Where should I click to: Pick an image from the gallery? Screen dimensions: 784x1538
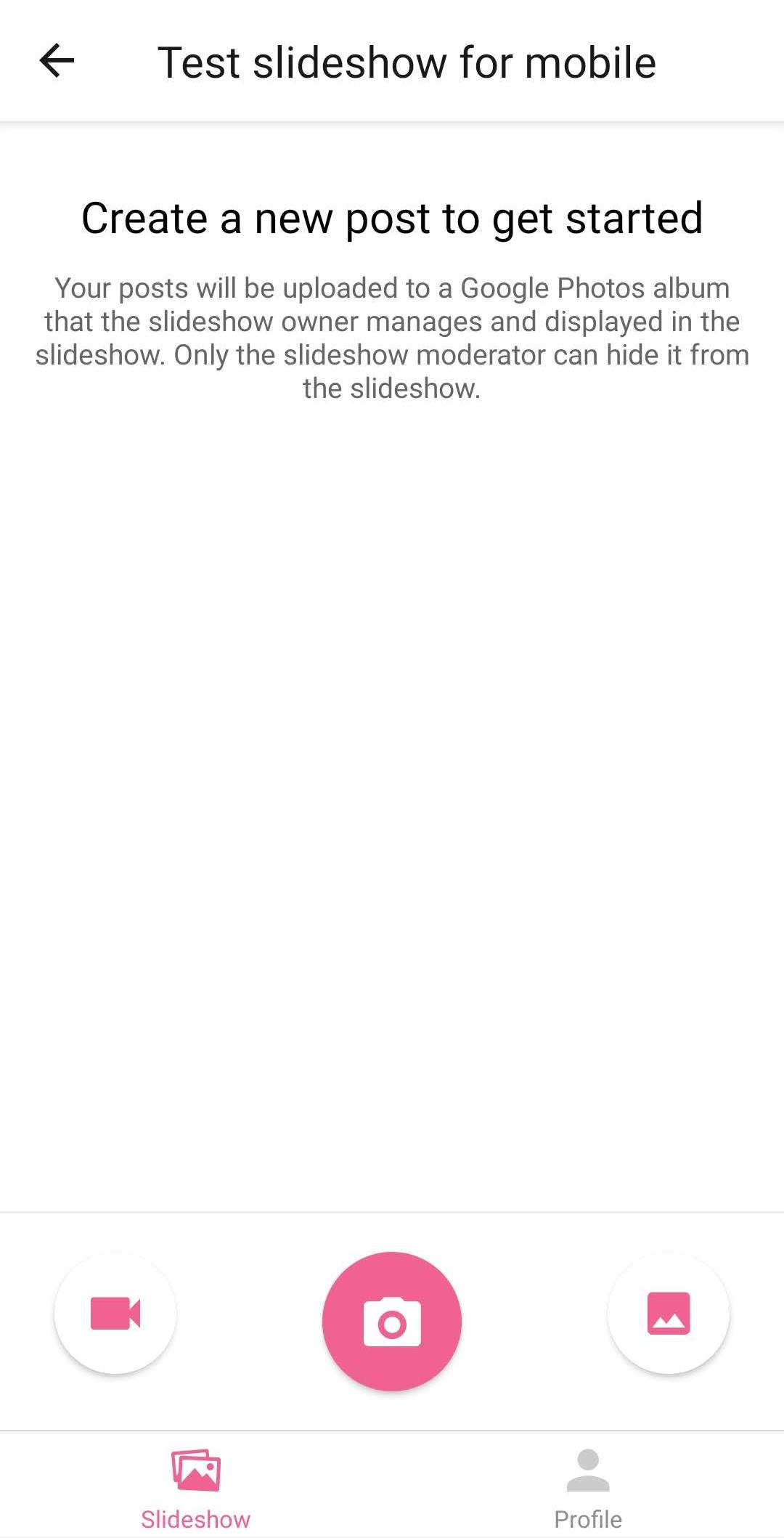tap(669, 1313)
